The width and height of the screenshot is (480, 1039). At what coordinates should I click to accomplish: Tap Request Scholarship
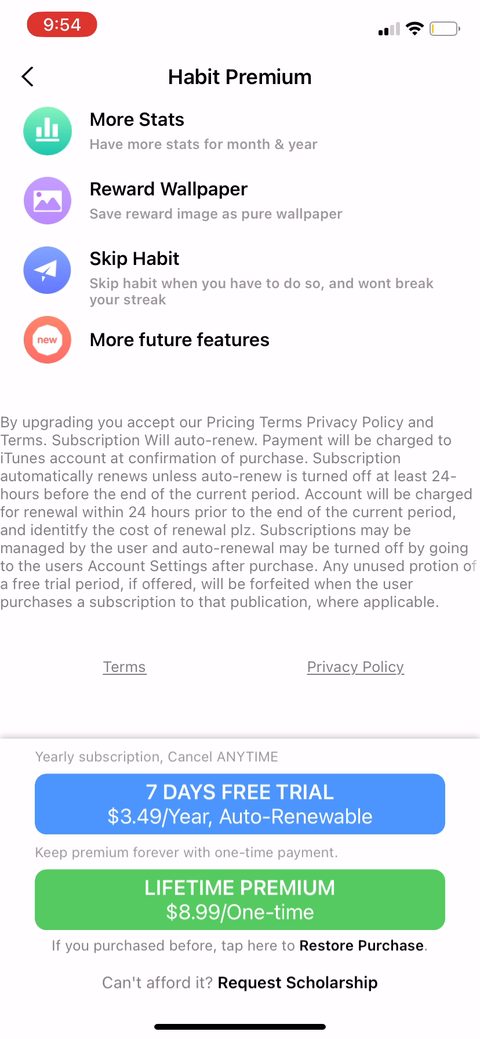coord(298,982)
